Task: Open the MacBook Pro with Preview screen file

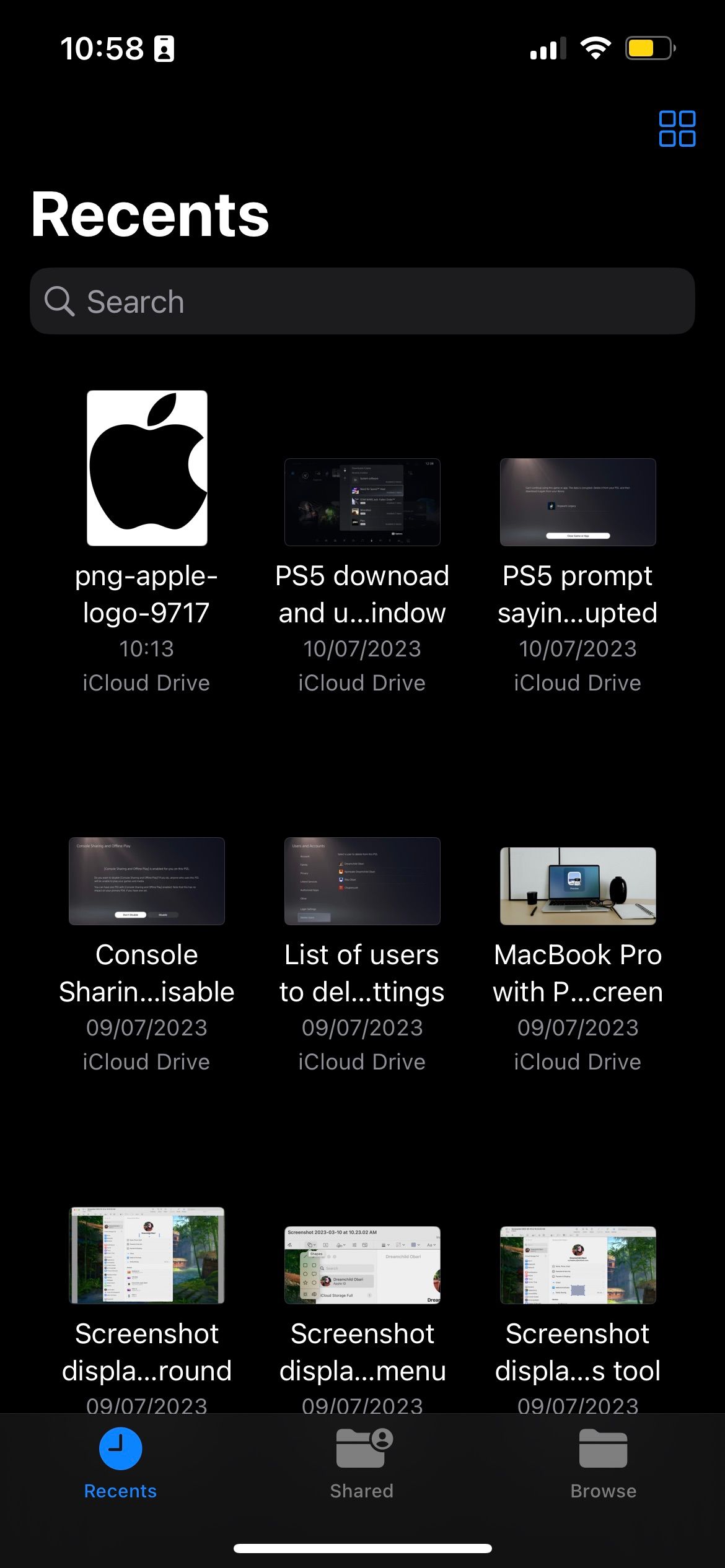Action: pyautogui.click(x=578, y=886)
